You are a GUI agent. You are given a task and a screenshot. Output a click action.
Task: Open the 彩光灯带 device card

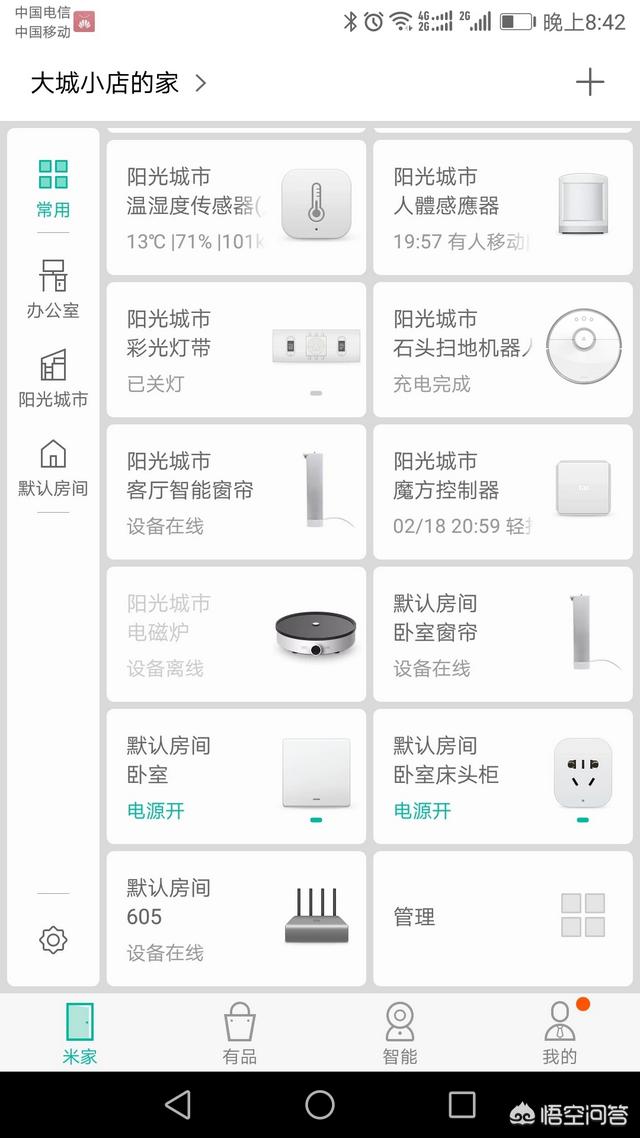[236, 349]
